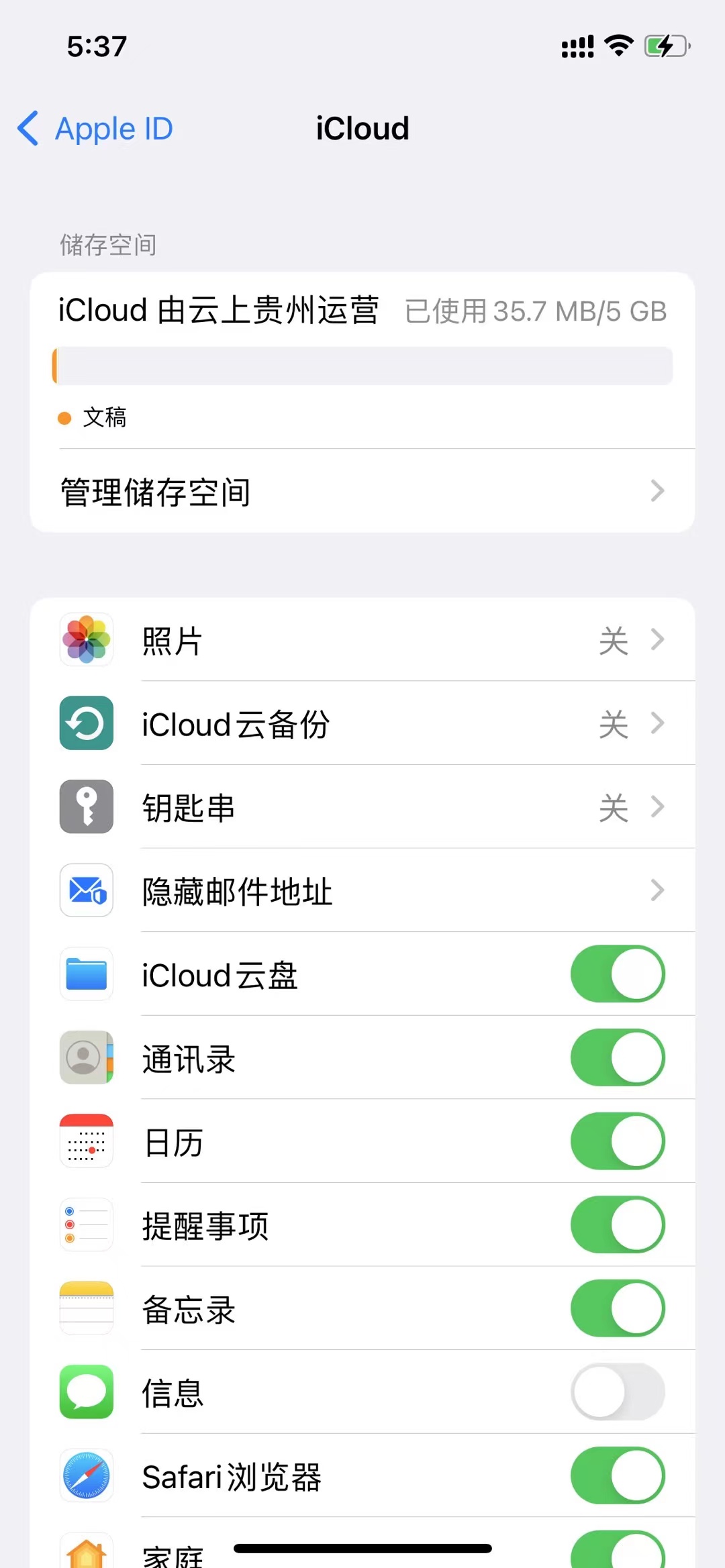725x1568 pixels.
Task: Turn off iCloud云盘 (iCloud Drive)
Action: tap(617, 974)
